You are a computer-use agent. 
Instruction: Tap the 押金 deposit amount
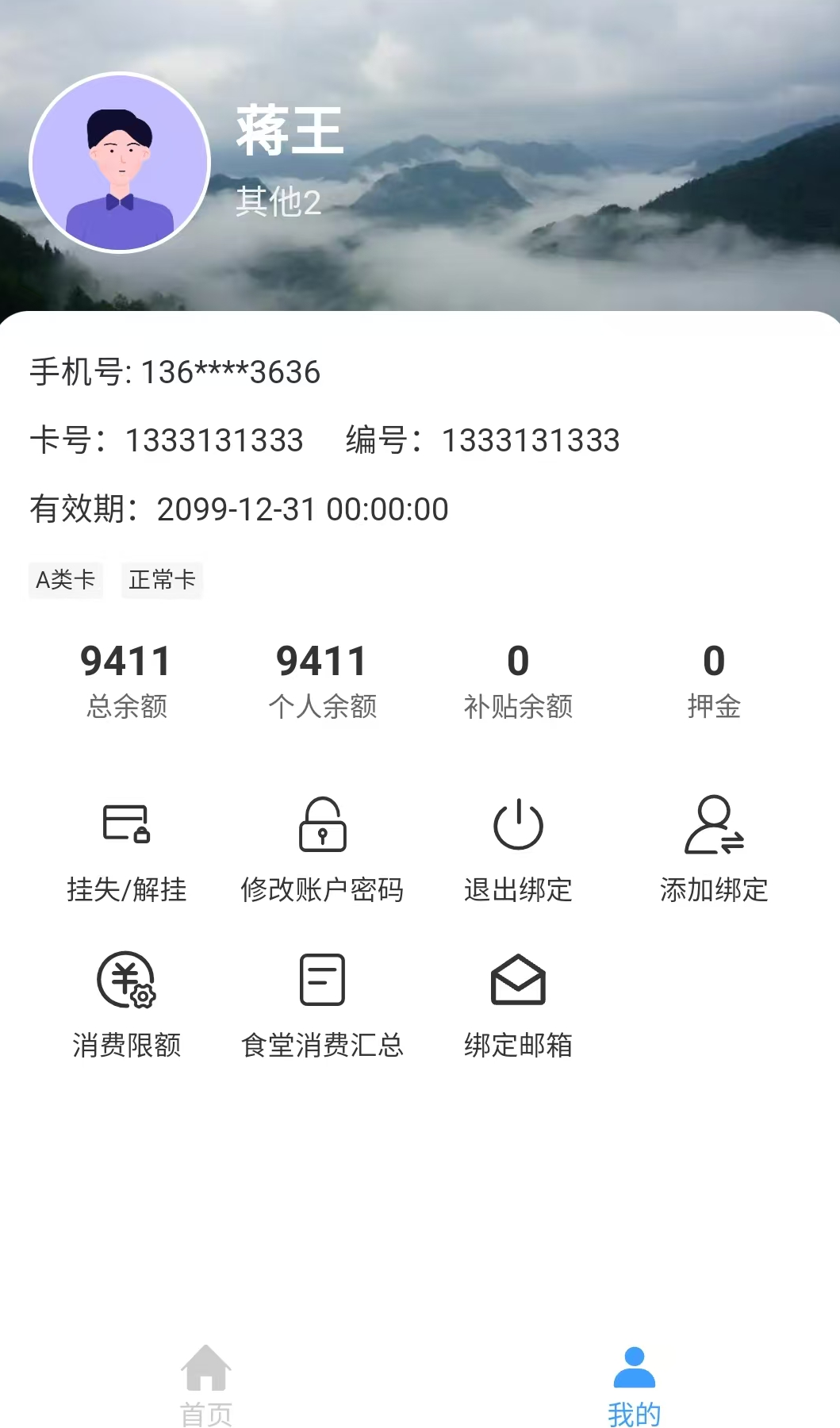click(x=714, y=660)
